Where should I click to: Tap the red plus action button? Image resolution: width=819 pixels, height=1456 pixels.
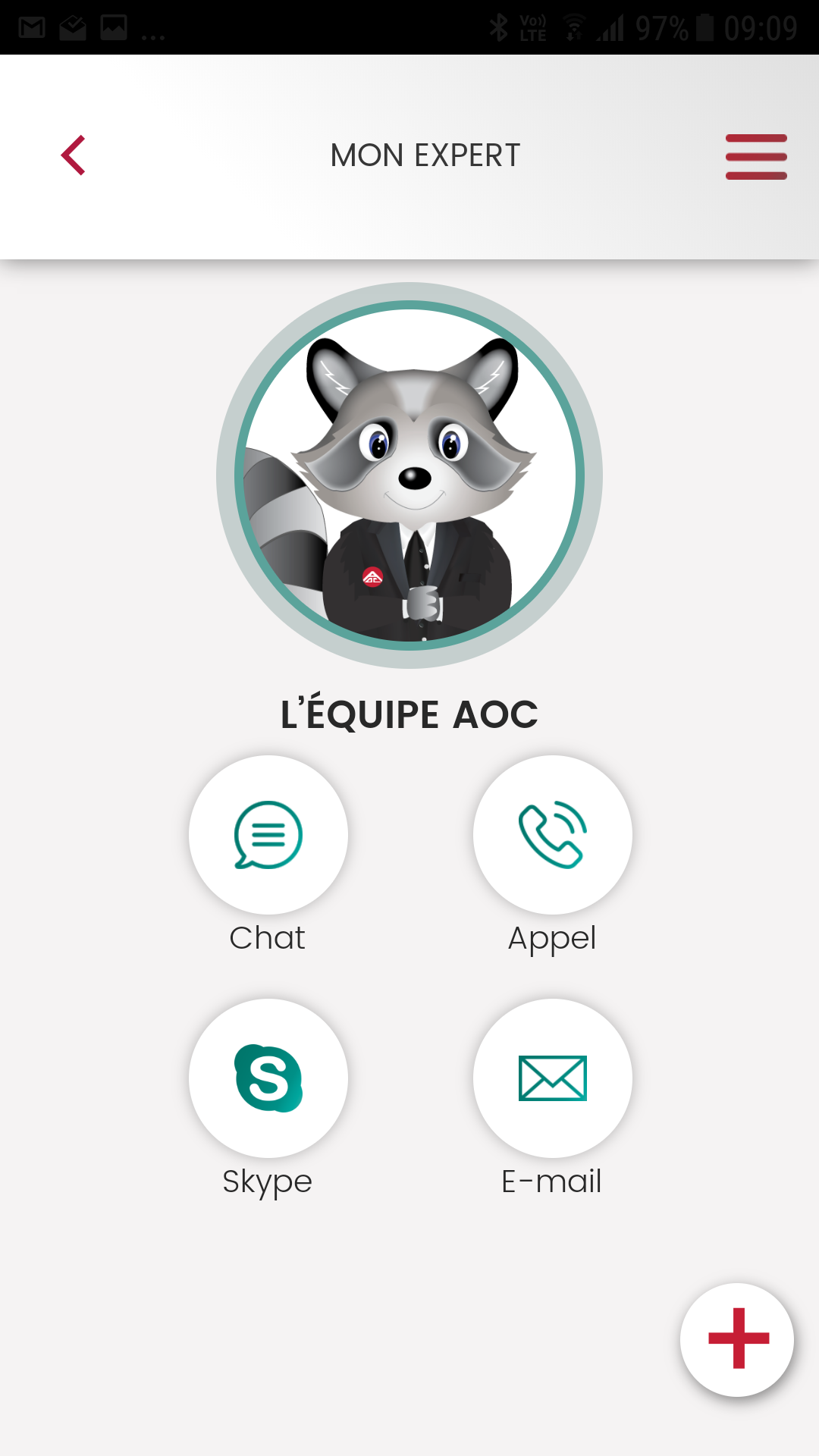pyautogui.click(x=736, y=1340)
